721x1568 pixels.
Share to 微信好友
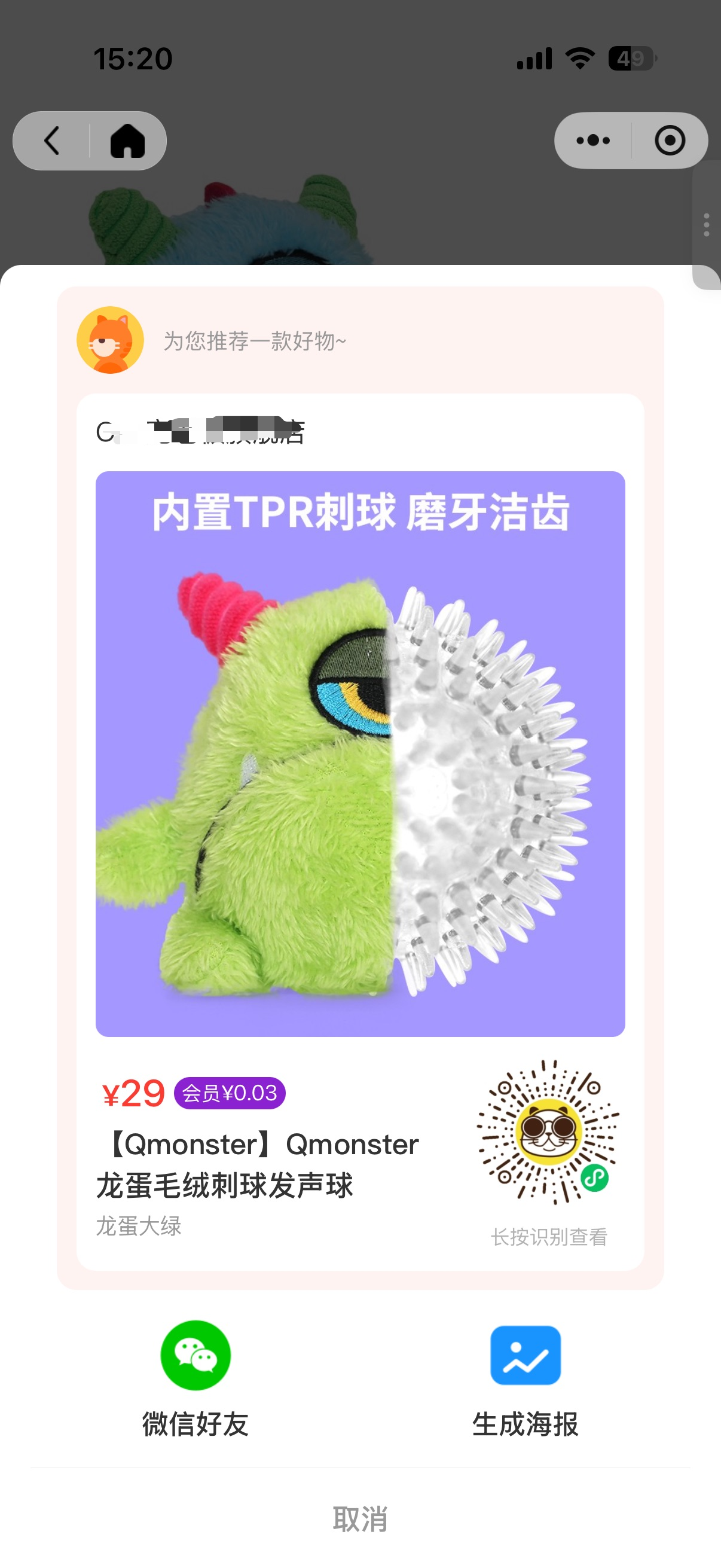pos(195,1378)
